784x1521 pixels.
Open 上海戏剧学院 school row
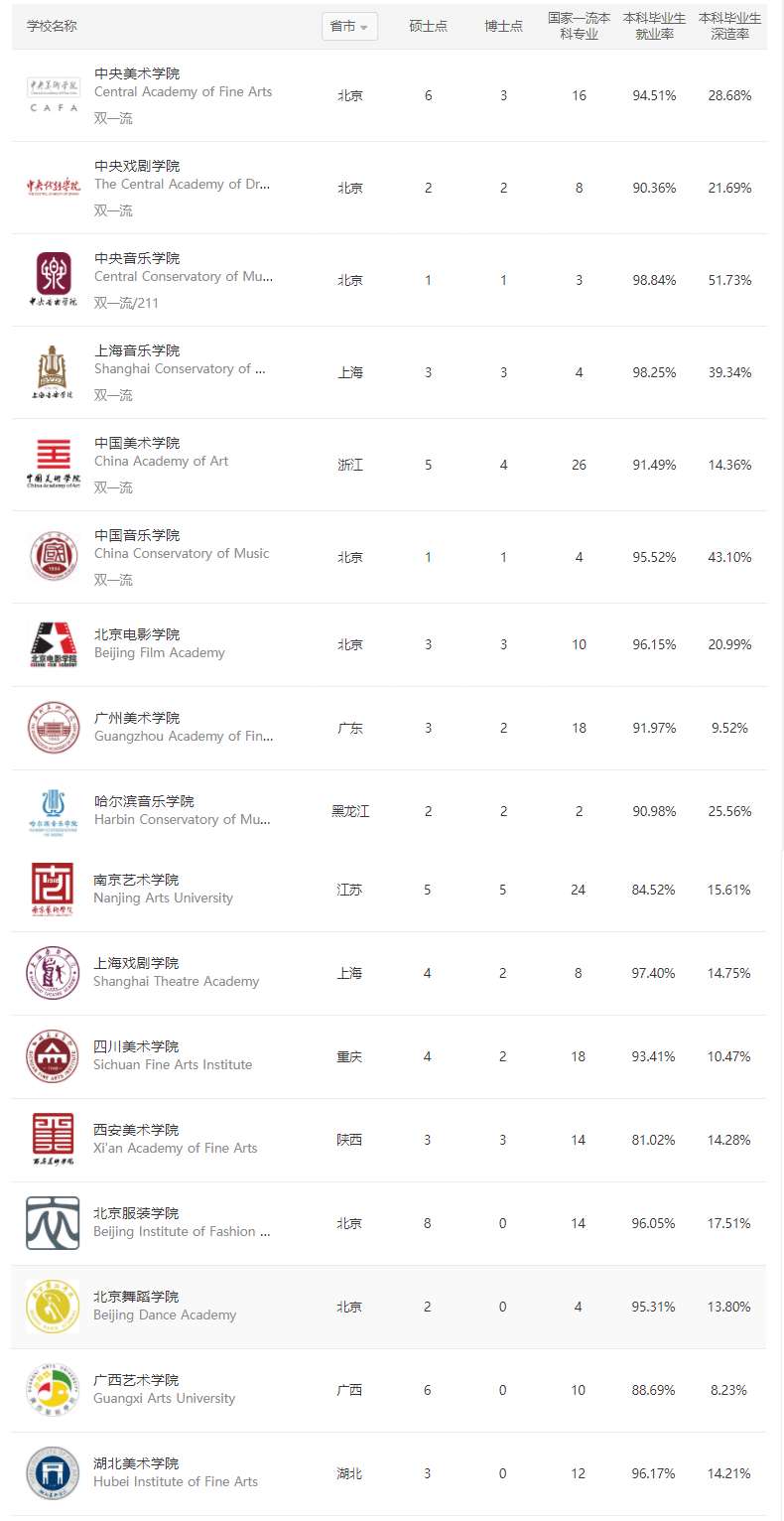389,974
